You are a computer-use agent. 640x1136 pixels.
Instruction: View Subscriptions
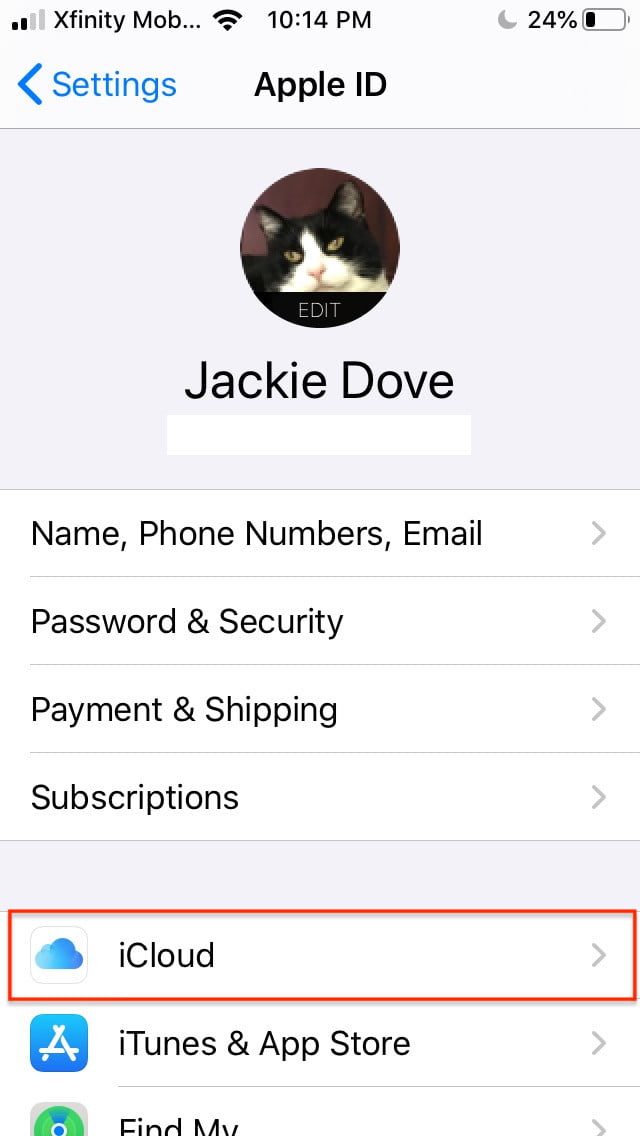coord(320,797)
